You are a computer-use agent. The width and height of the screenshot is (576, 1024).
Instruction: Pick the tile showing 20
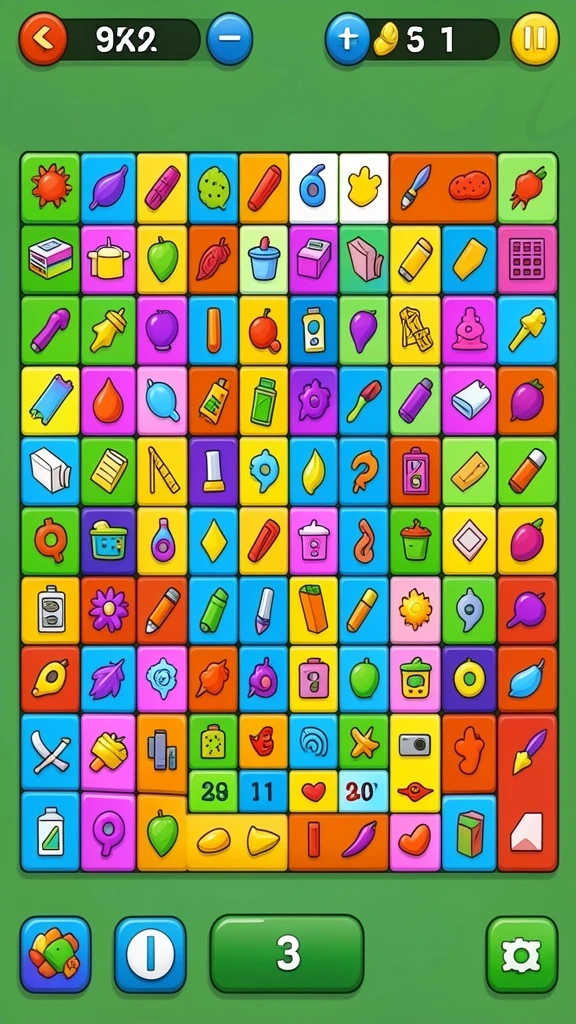(363, 792)
